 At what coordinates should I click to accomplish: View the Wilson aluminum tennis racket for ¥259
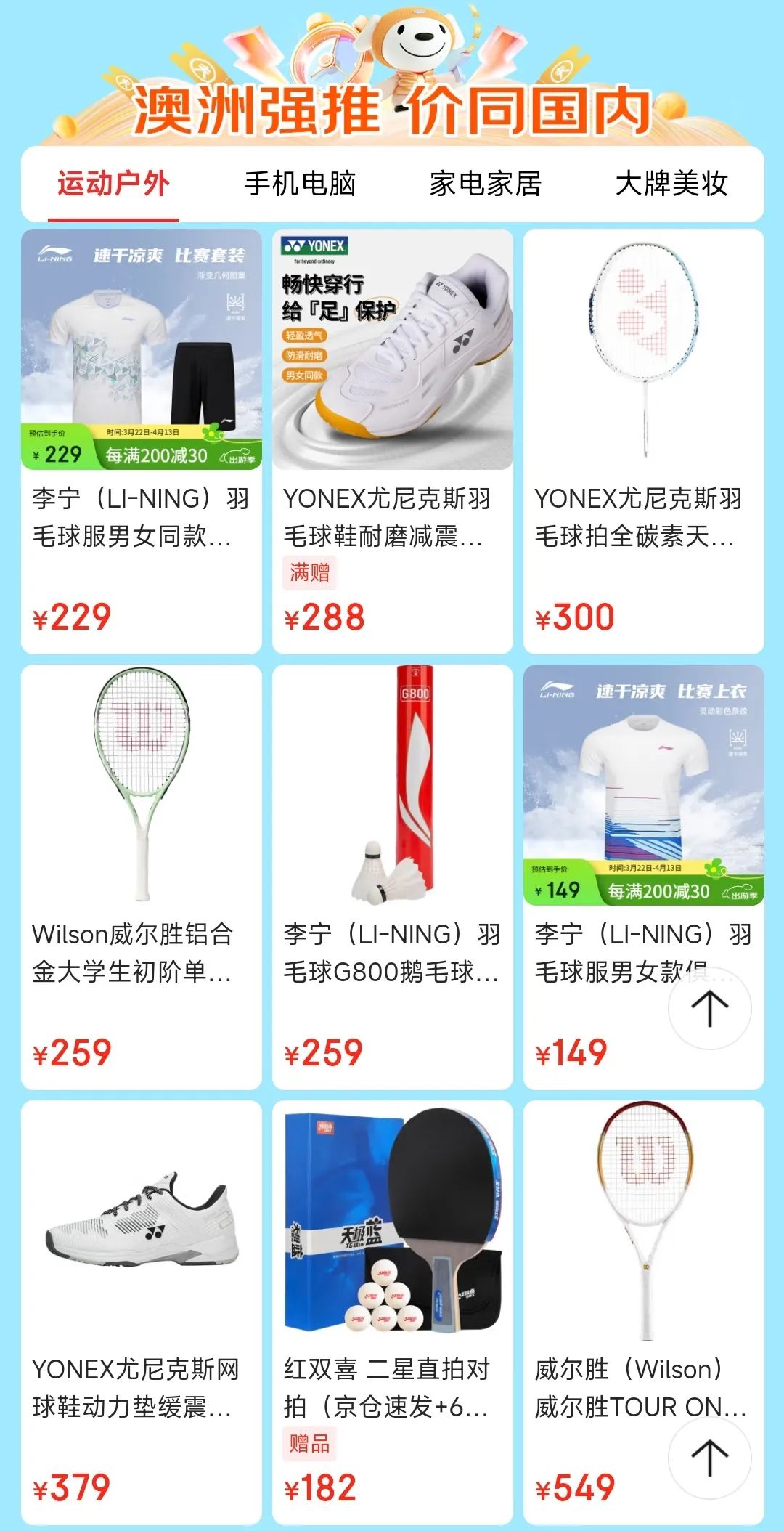pos(142,877)
